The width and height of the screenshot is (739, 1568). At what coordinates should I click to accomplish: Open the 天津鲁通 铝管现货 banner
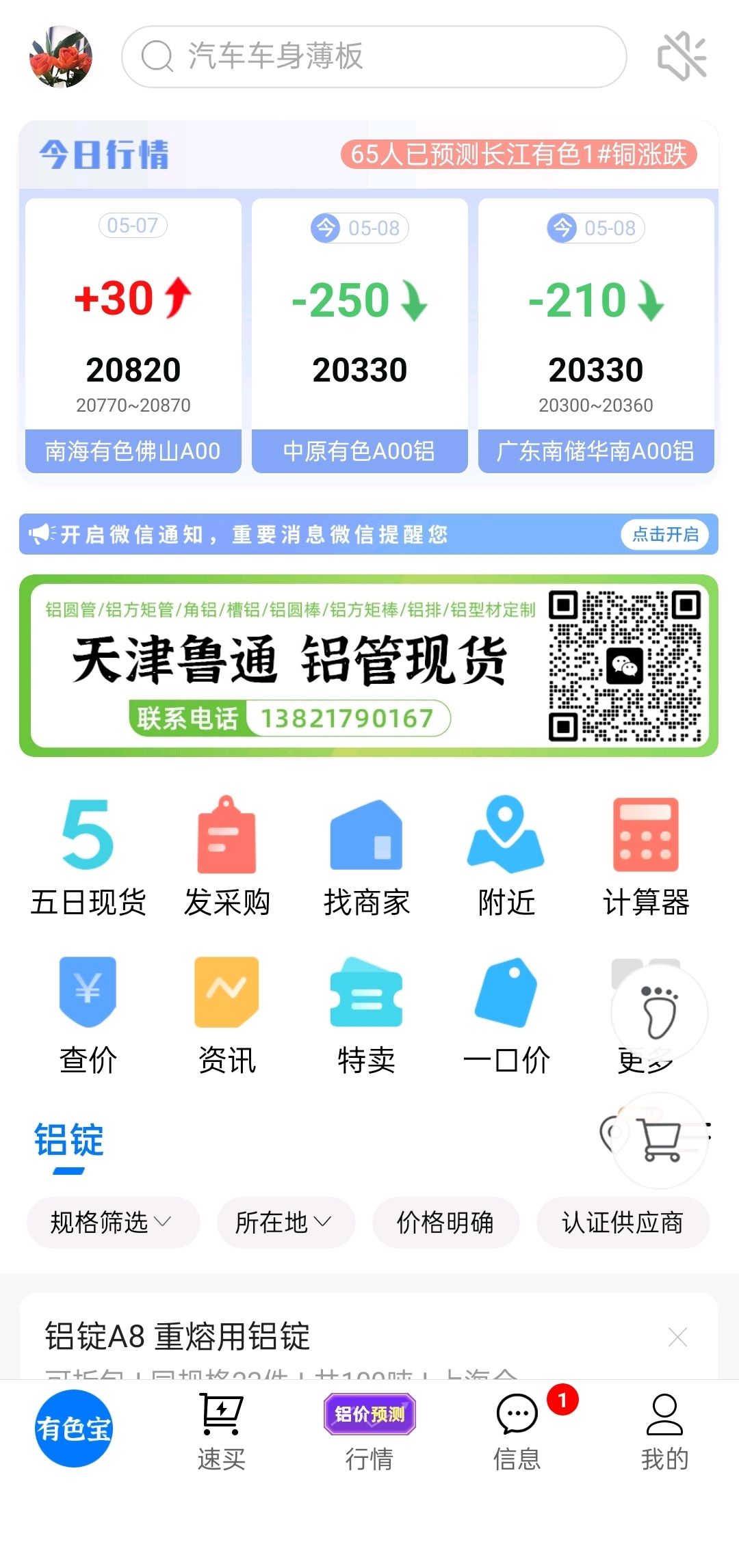369,665
